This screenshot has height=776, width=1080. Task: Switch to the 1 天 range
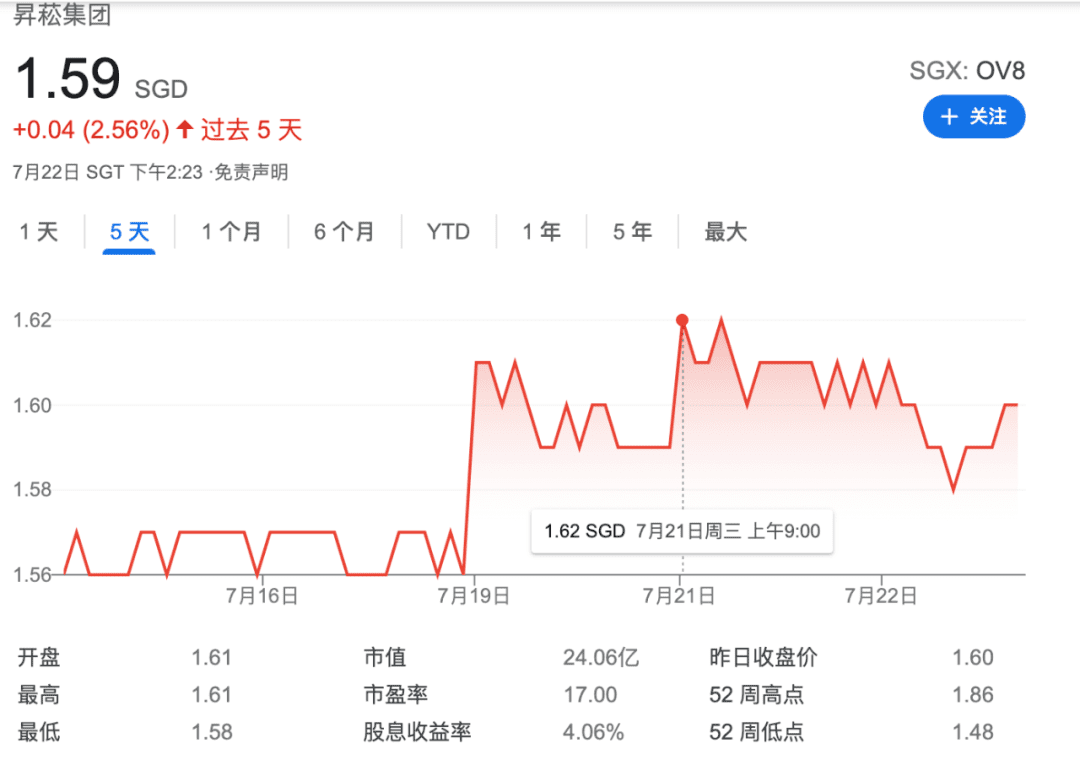(x=39, y=233)
